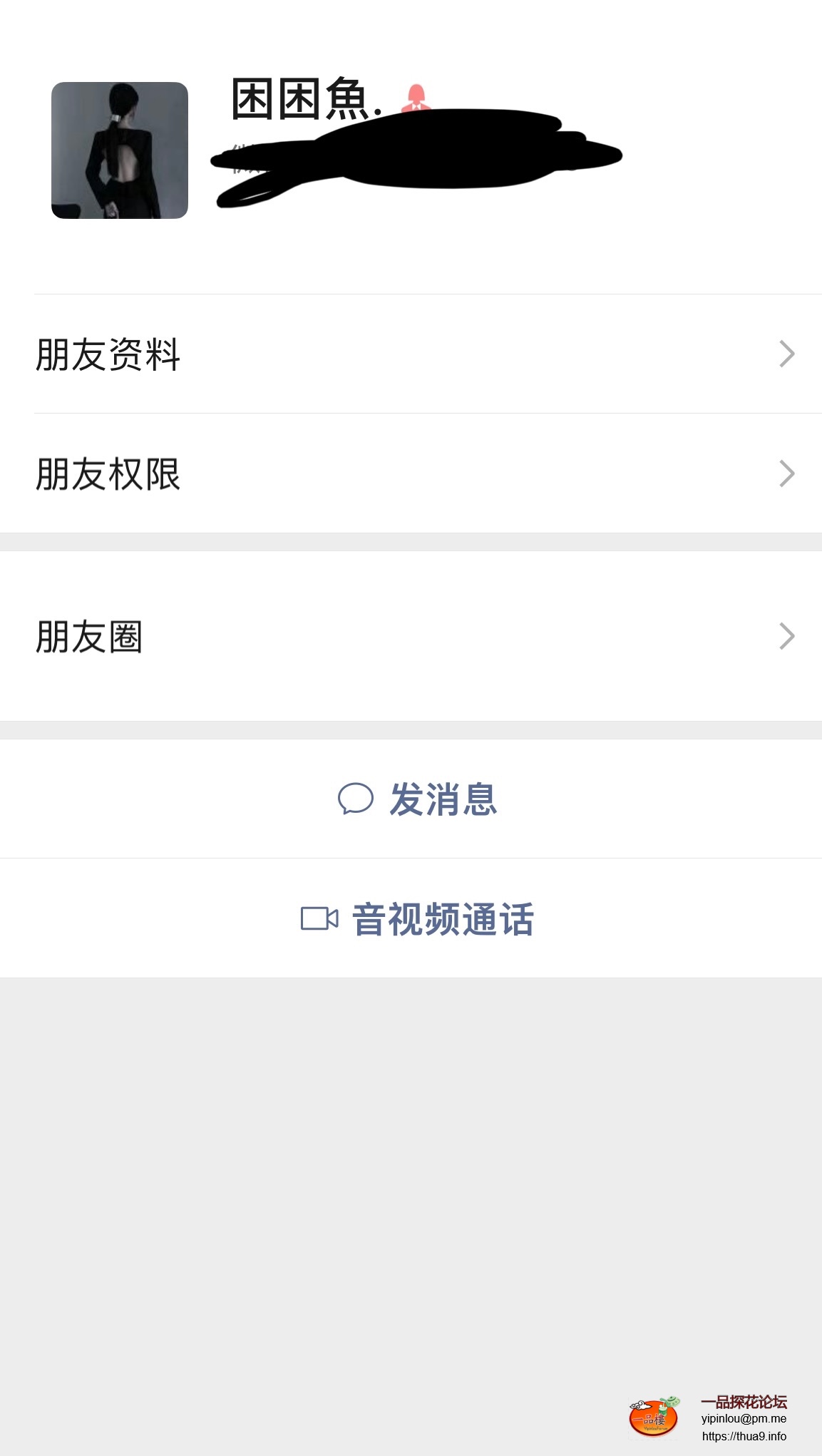Start a call with 音视频通话
Image resolution: width=822 pixels, height=1456 pixels.
tap(418, 918)
